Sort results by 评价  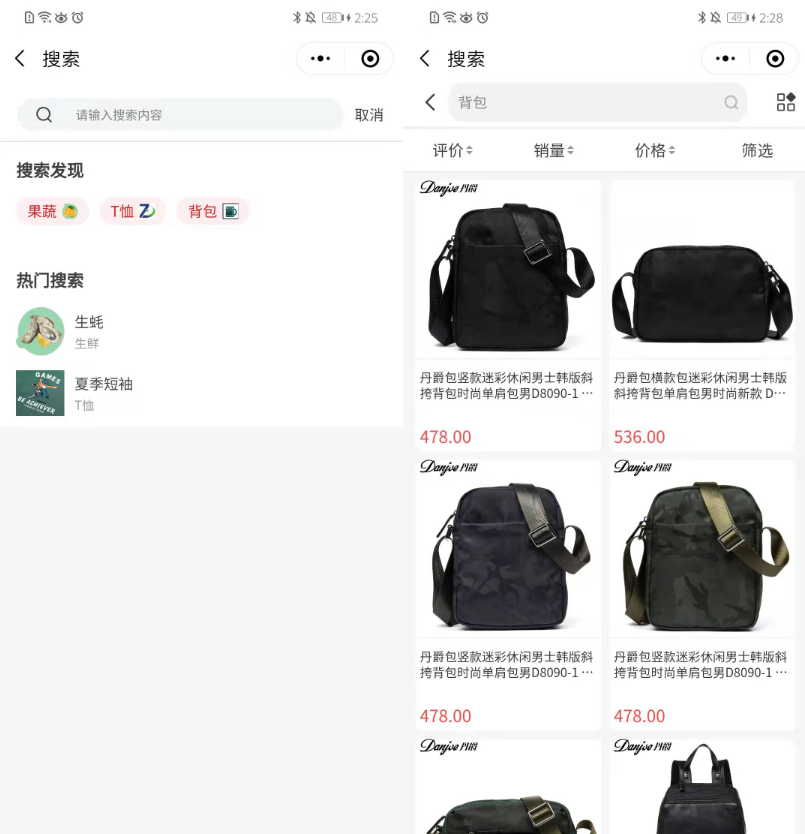click(452, 150)
